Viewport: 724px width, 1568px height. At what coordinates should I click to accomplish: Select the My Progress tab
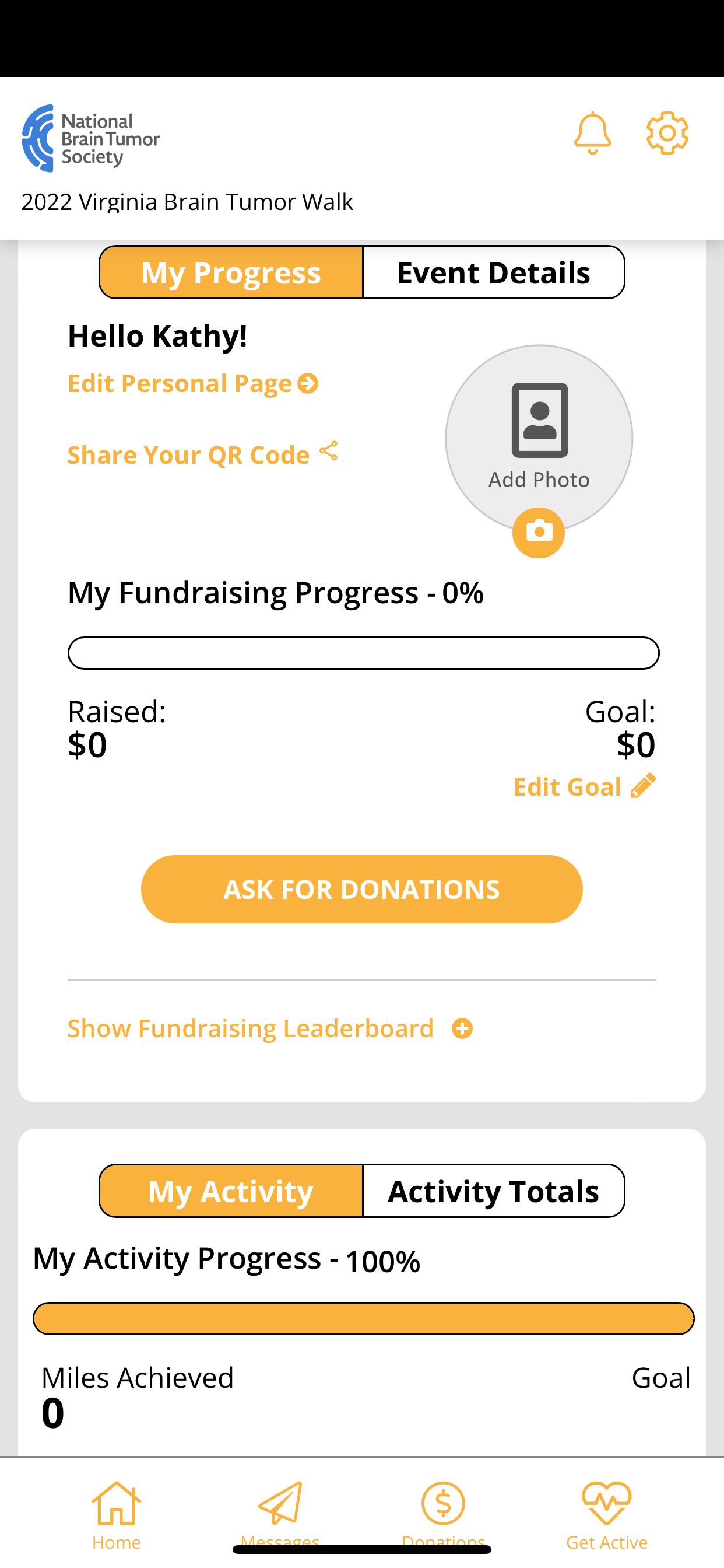tap(231, 272)
